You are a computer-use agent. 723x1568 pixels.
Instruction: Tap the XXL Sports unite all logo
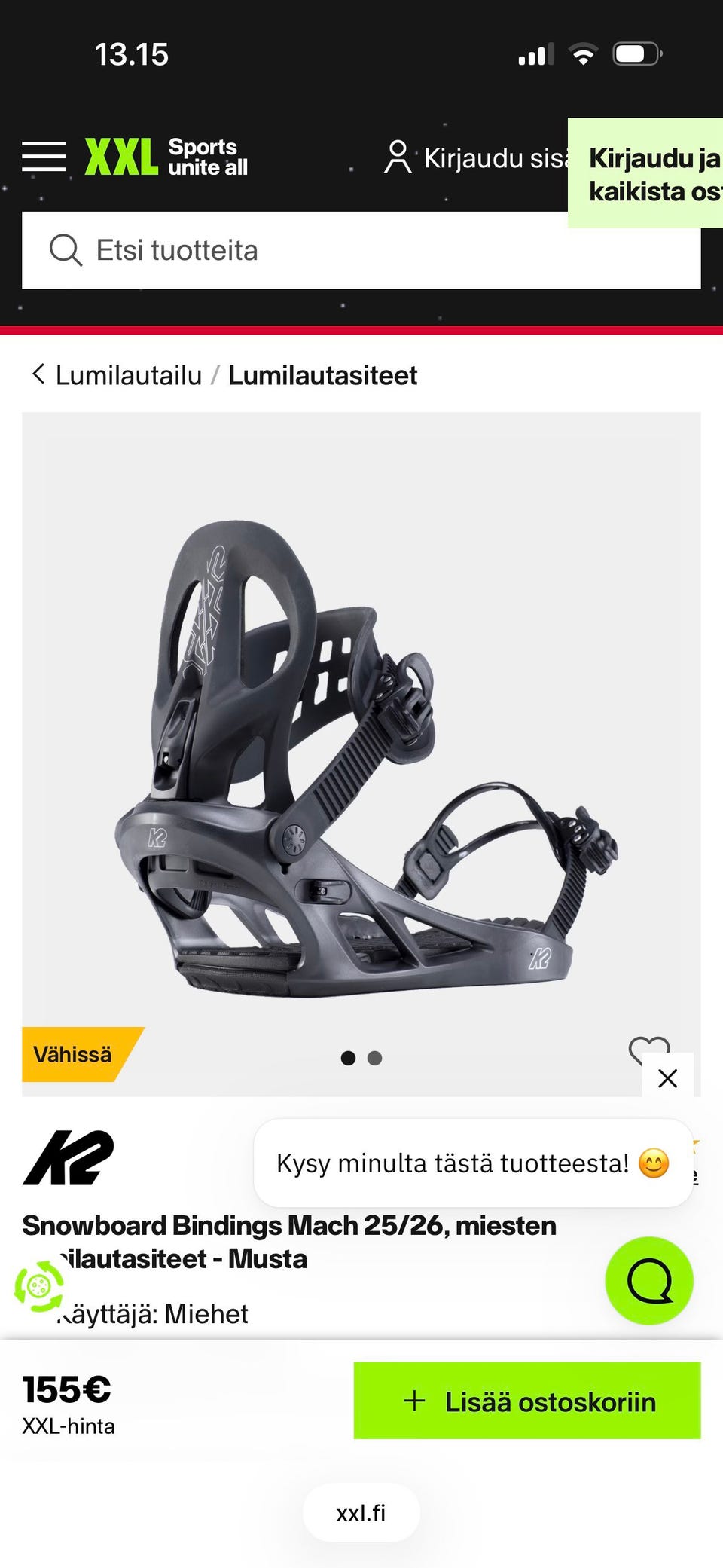coord(166,157)
